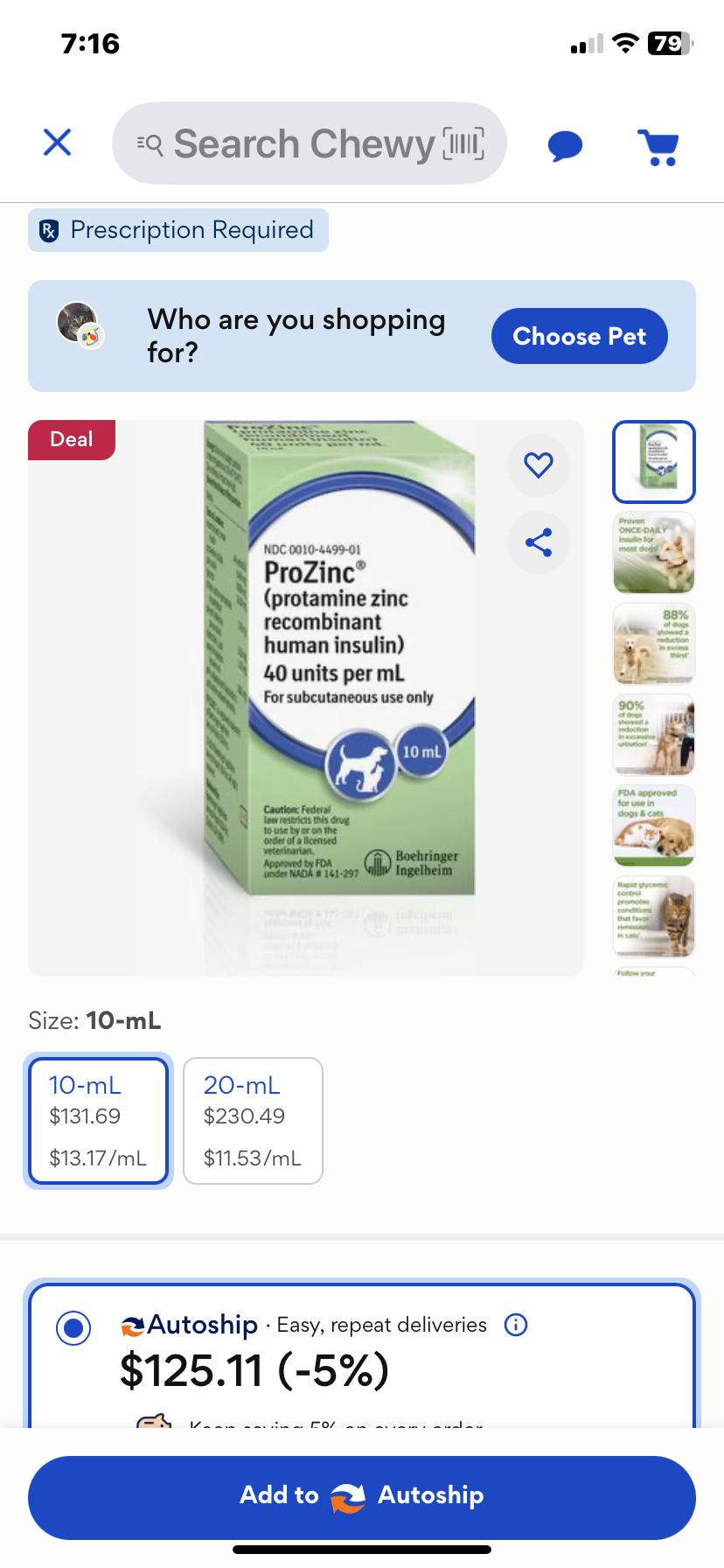View the 90% of dogs thumbnail image
The height and width of the screenshot is (1568, 724).
(654, 735)
